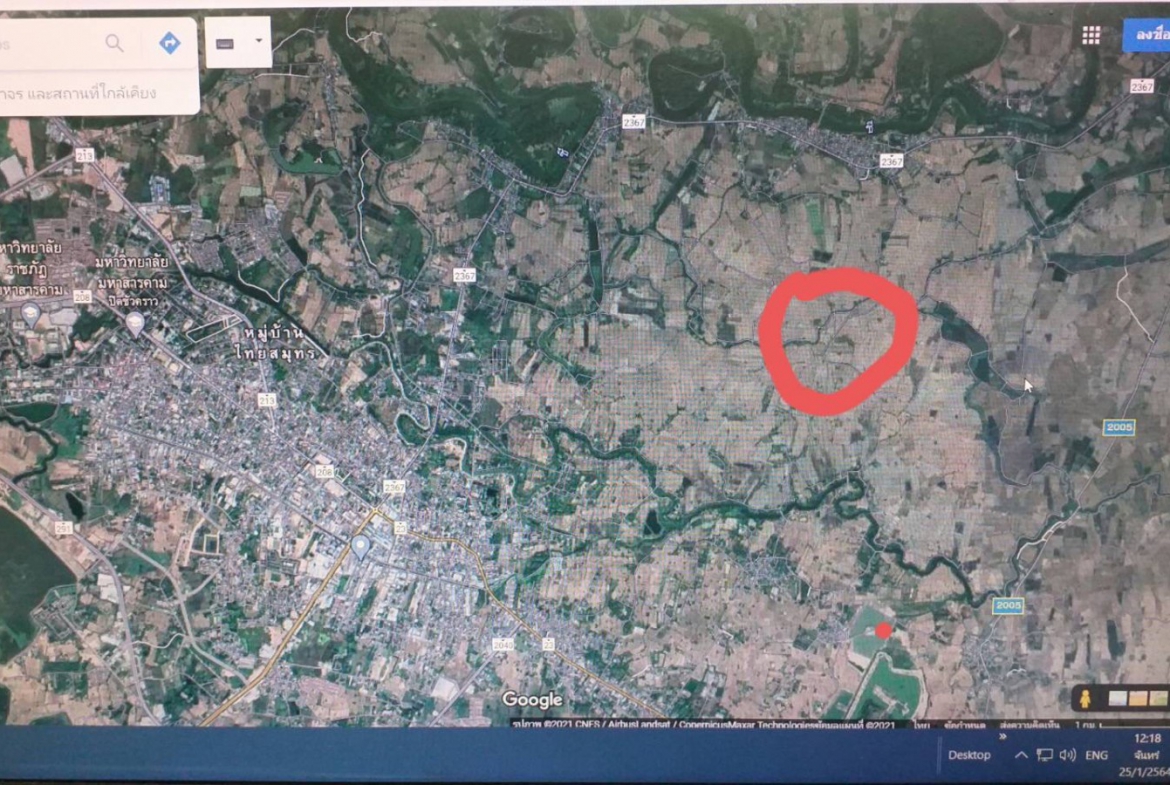
Task: Open directions with the blue arrow icon
Action: 170,43
